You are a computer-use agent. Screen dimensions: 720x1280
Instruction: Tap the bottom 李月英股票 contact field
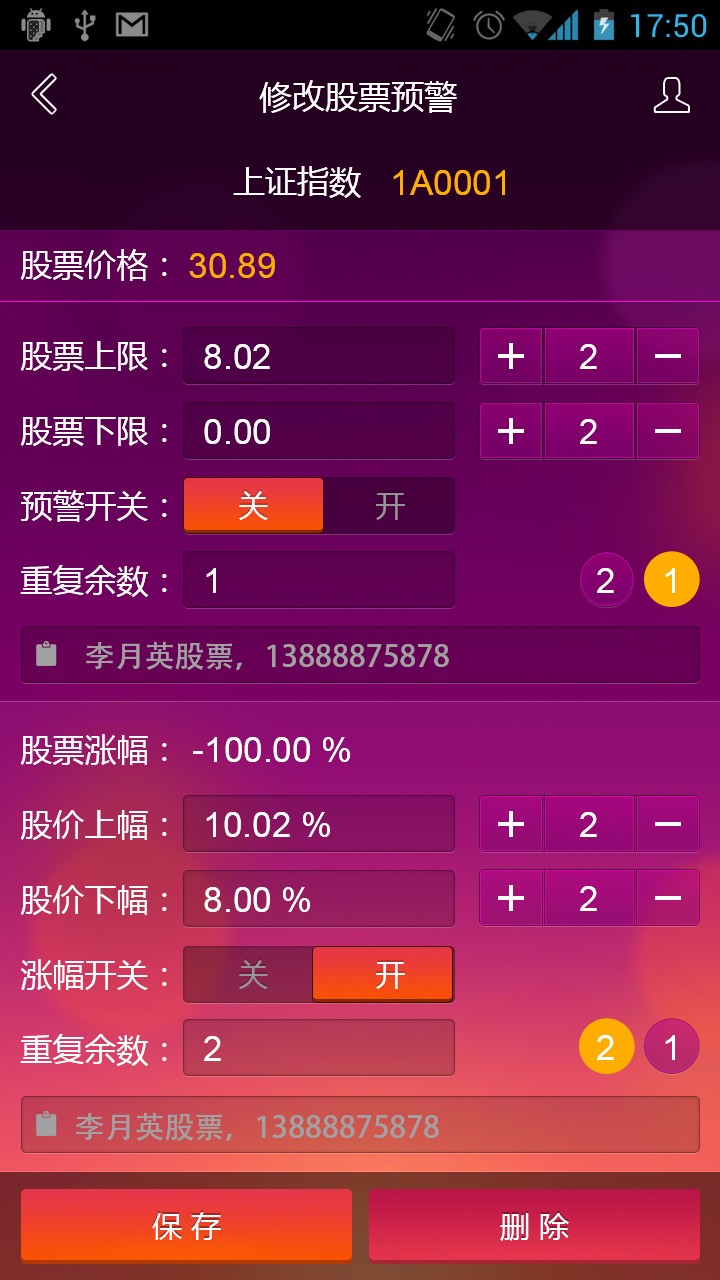pos(360,1125)
